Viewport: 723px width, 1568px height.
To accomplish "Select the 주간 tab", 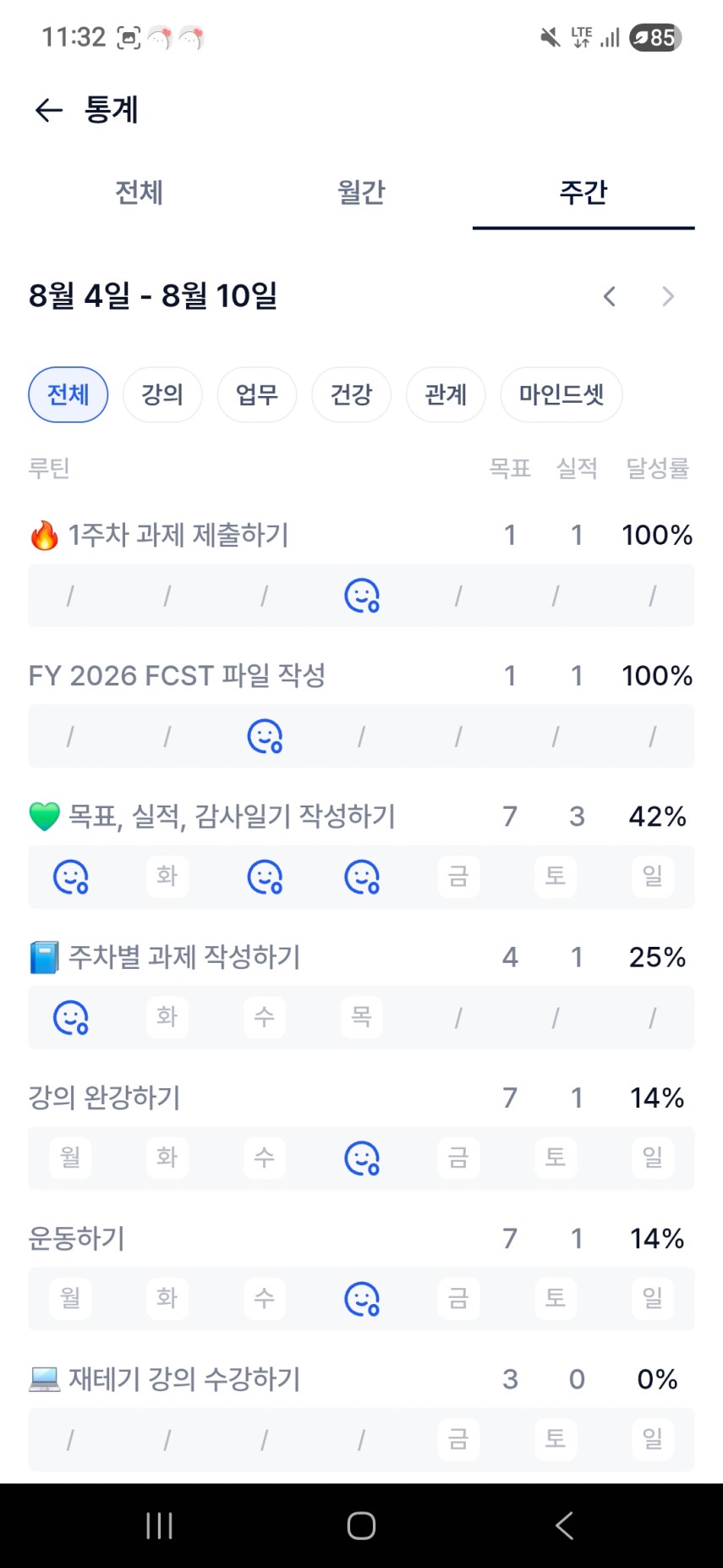I will click(583, 192).
